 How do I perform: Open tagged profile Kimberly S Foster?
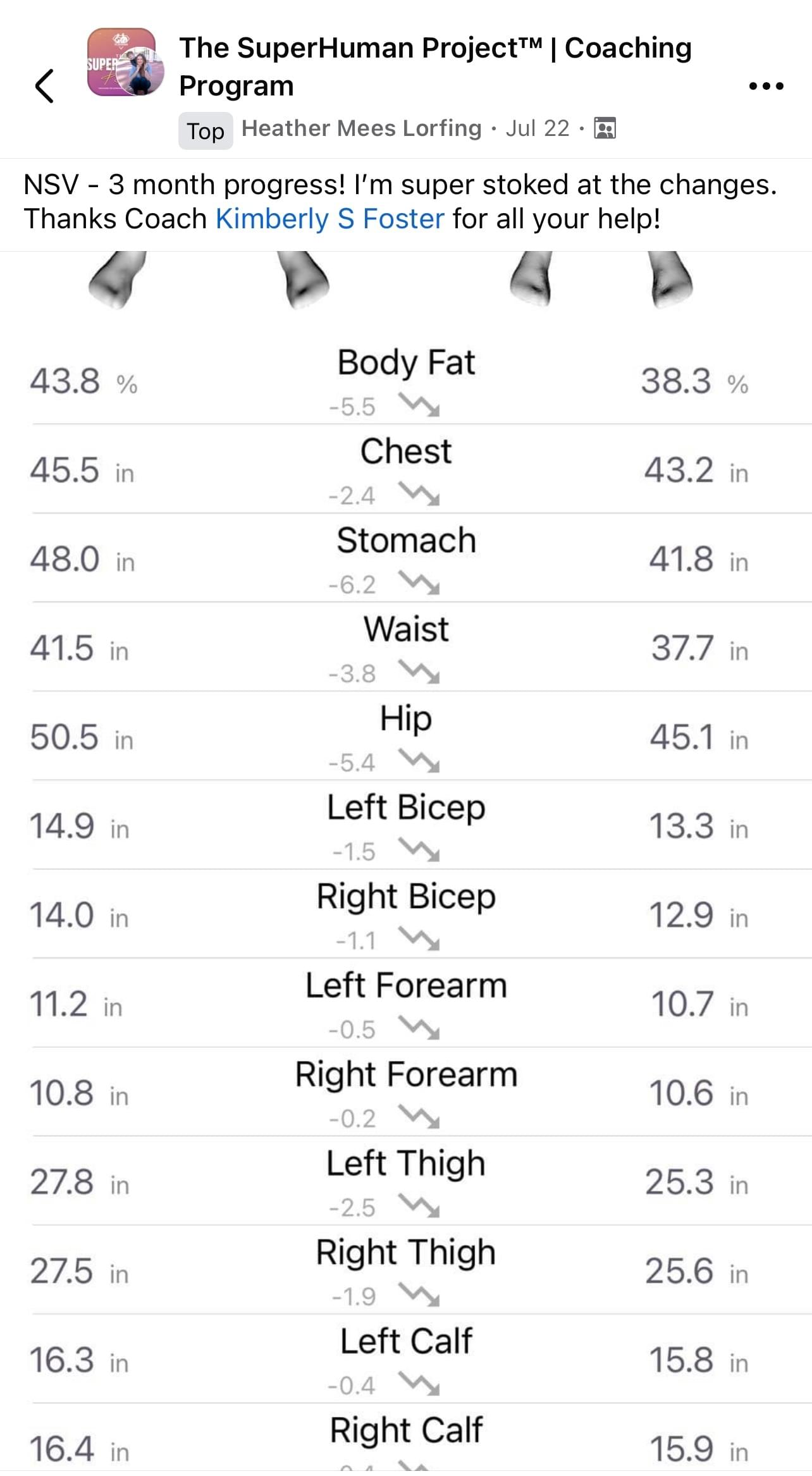coord(330,219)
